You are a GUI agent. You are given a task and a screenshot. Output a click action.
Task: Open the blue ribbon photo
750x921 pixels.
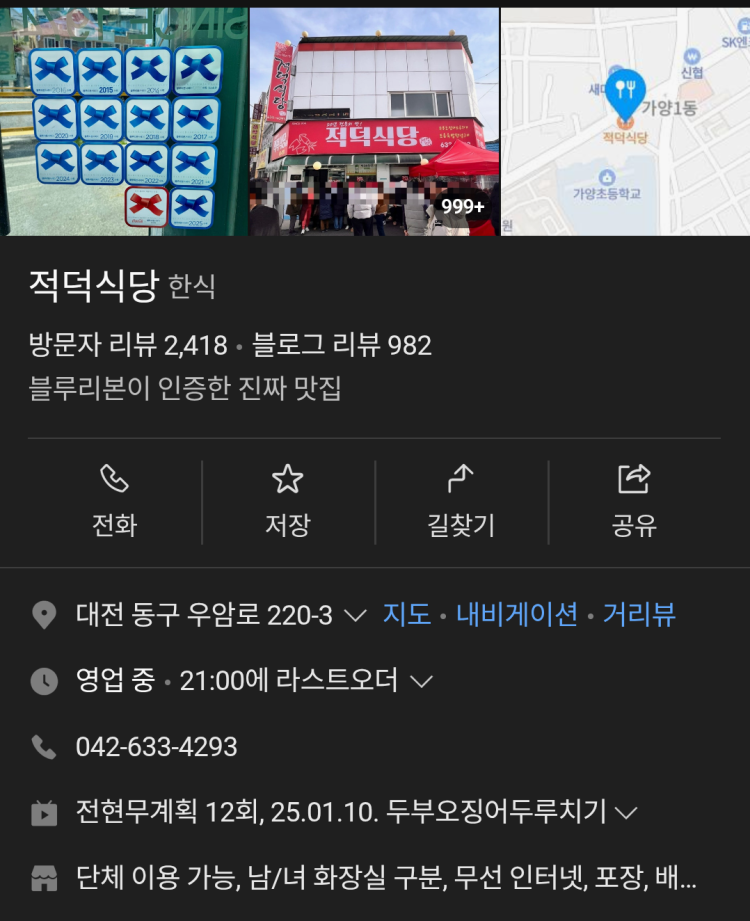(x=123, y=122)
